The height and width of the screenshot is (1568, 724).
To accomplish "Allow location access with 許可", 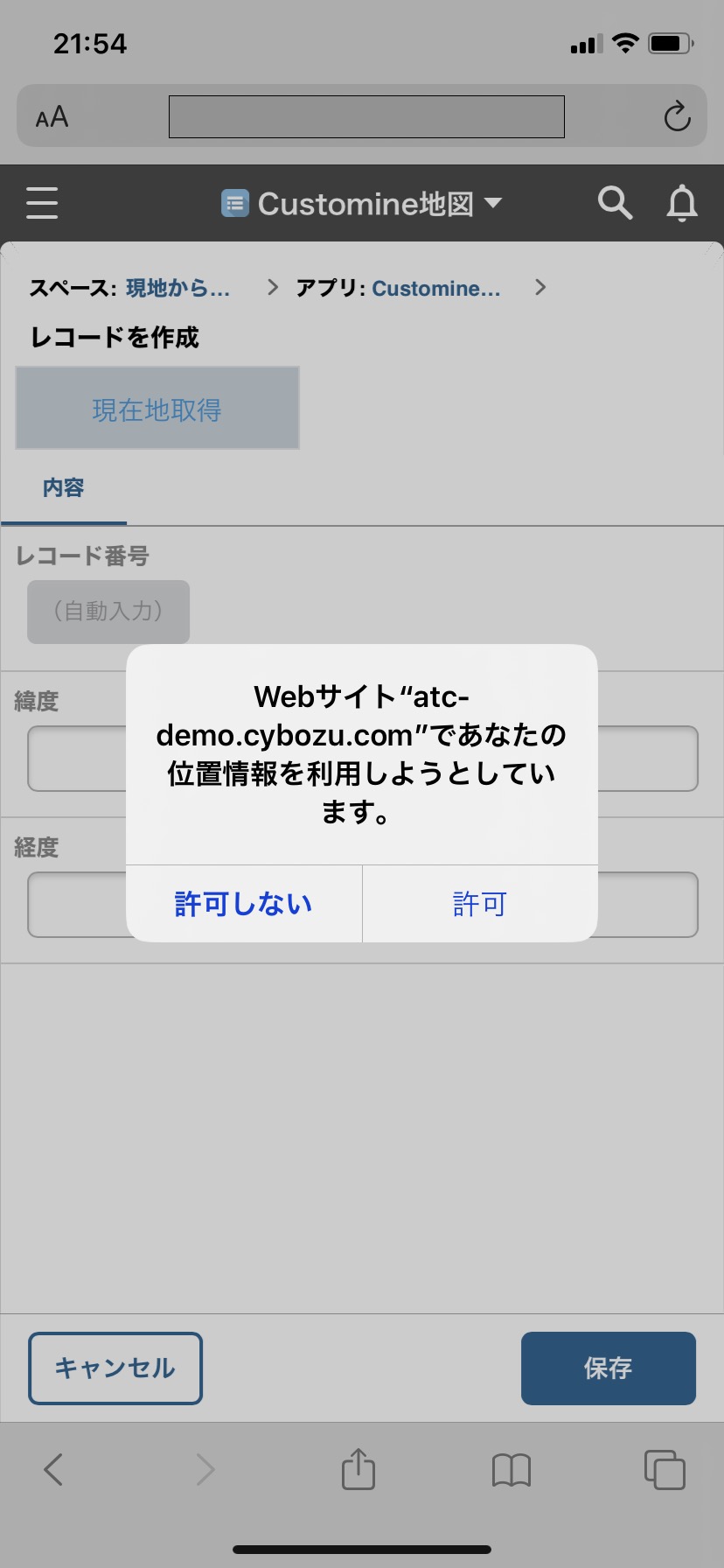I will tap(480, 904).
